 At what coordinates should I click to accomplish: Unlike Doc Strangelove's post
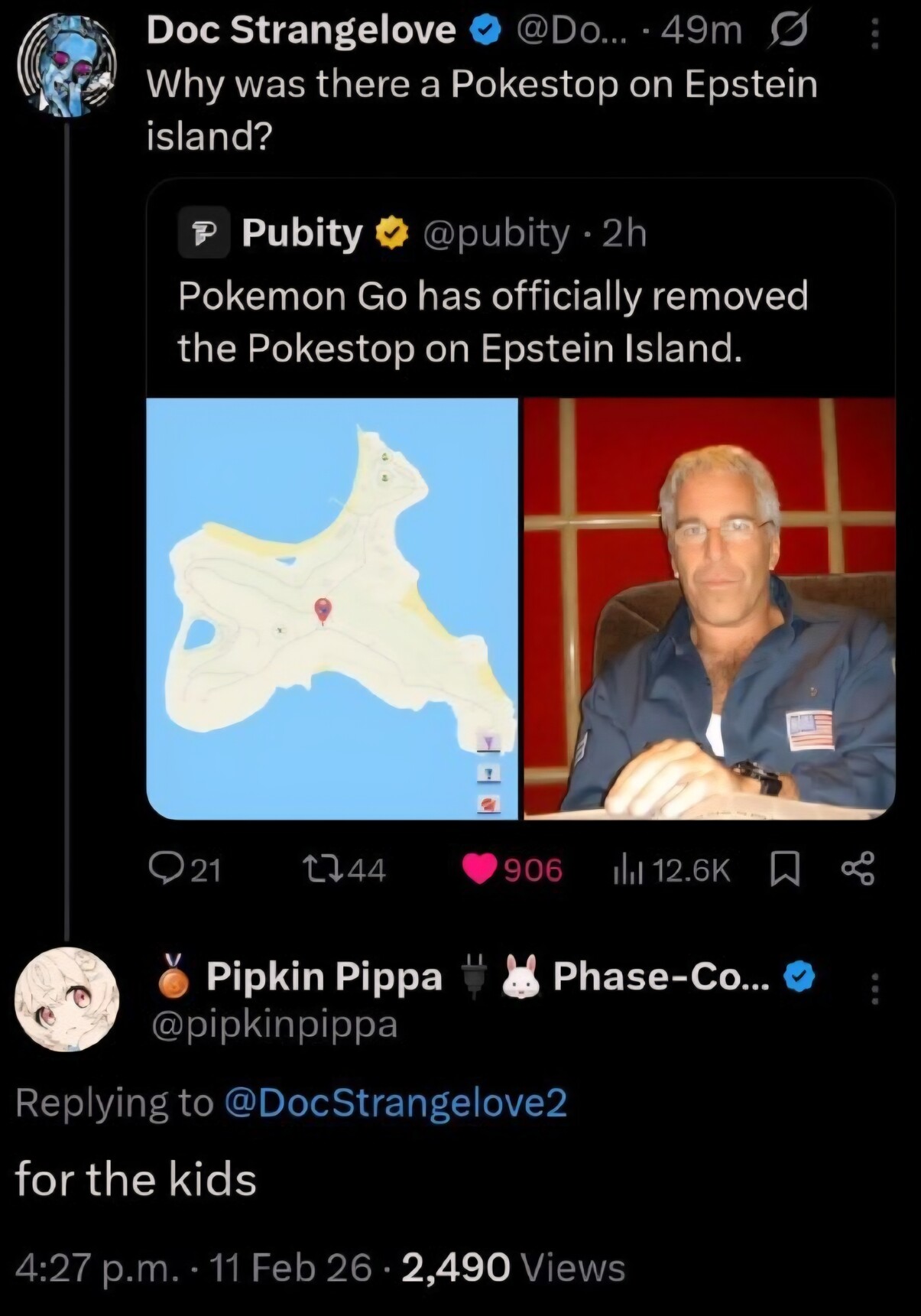tap(512, 870)
